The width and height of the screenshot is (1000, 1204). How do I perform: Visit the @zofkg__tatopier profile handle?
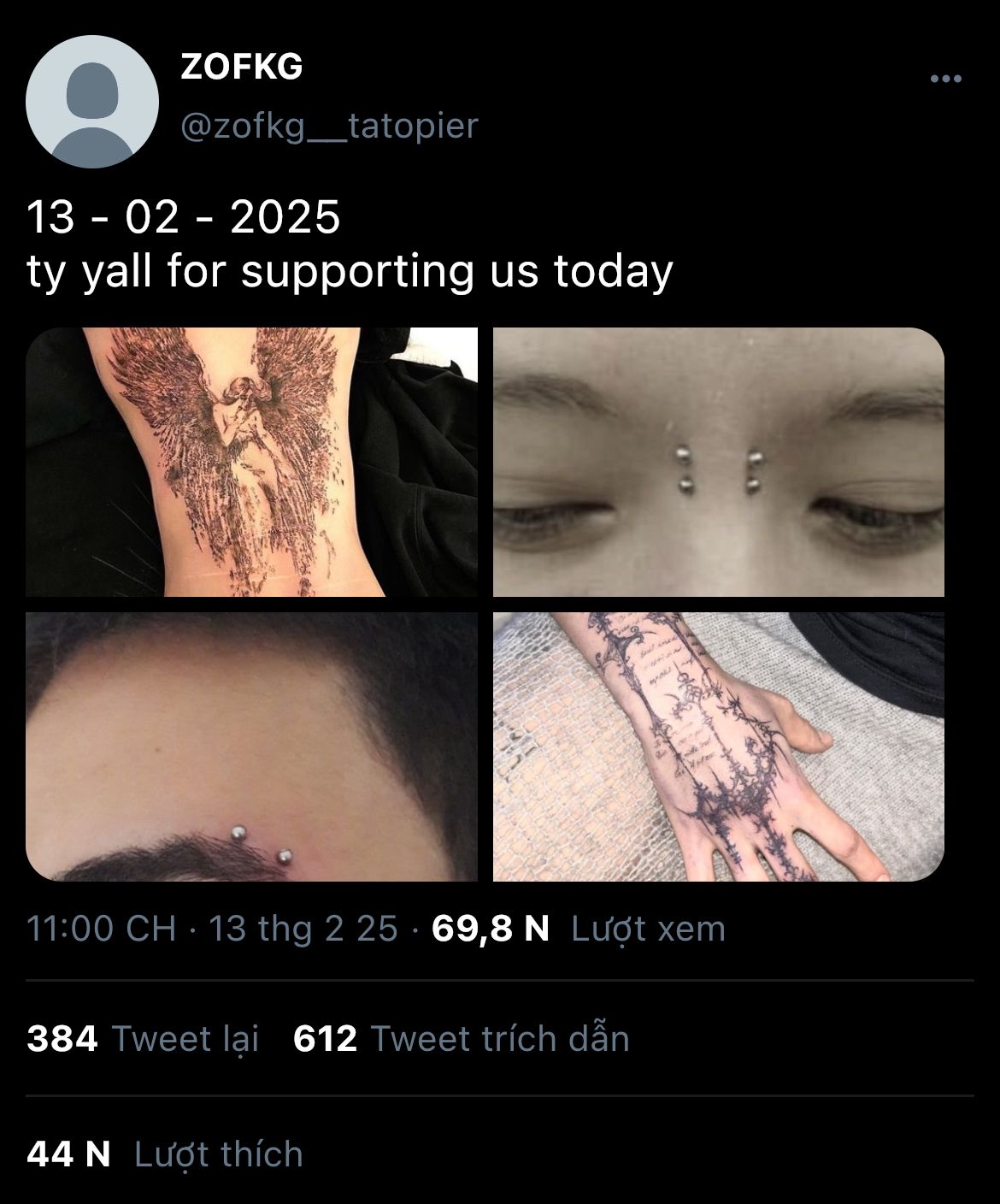pyautogui.click(x=329, y=126)
